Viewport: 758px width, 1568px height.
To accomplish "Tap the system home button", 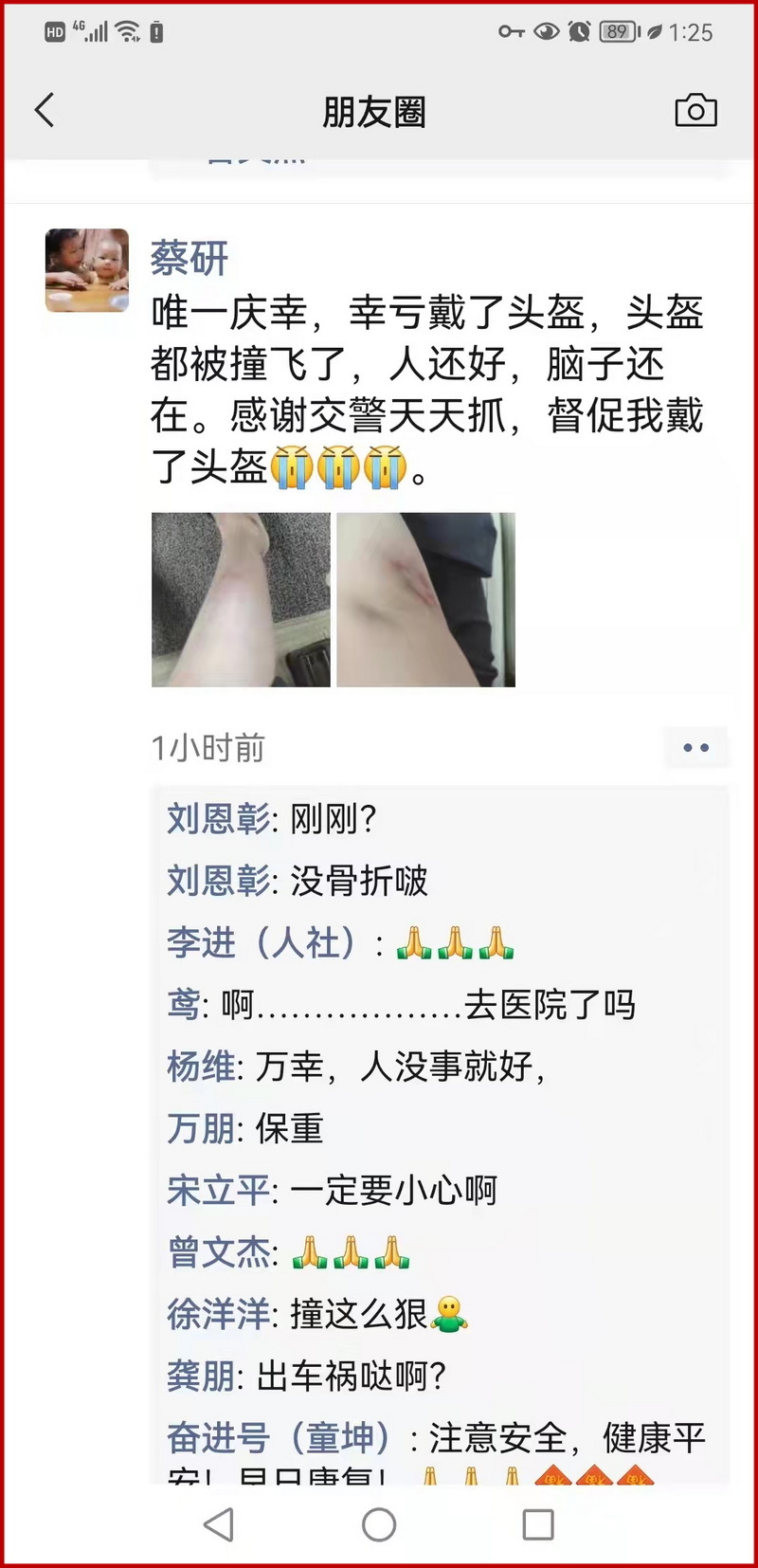I will (x=379, y=1524).
